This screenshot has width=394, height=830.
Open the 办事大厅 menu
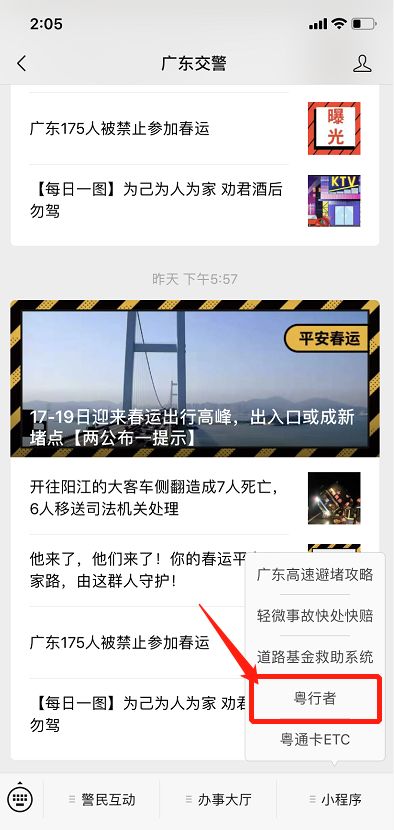click(218, 799)
